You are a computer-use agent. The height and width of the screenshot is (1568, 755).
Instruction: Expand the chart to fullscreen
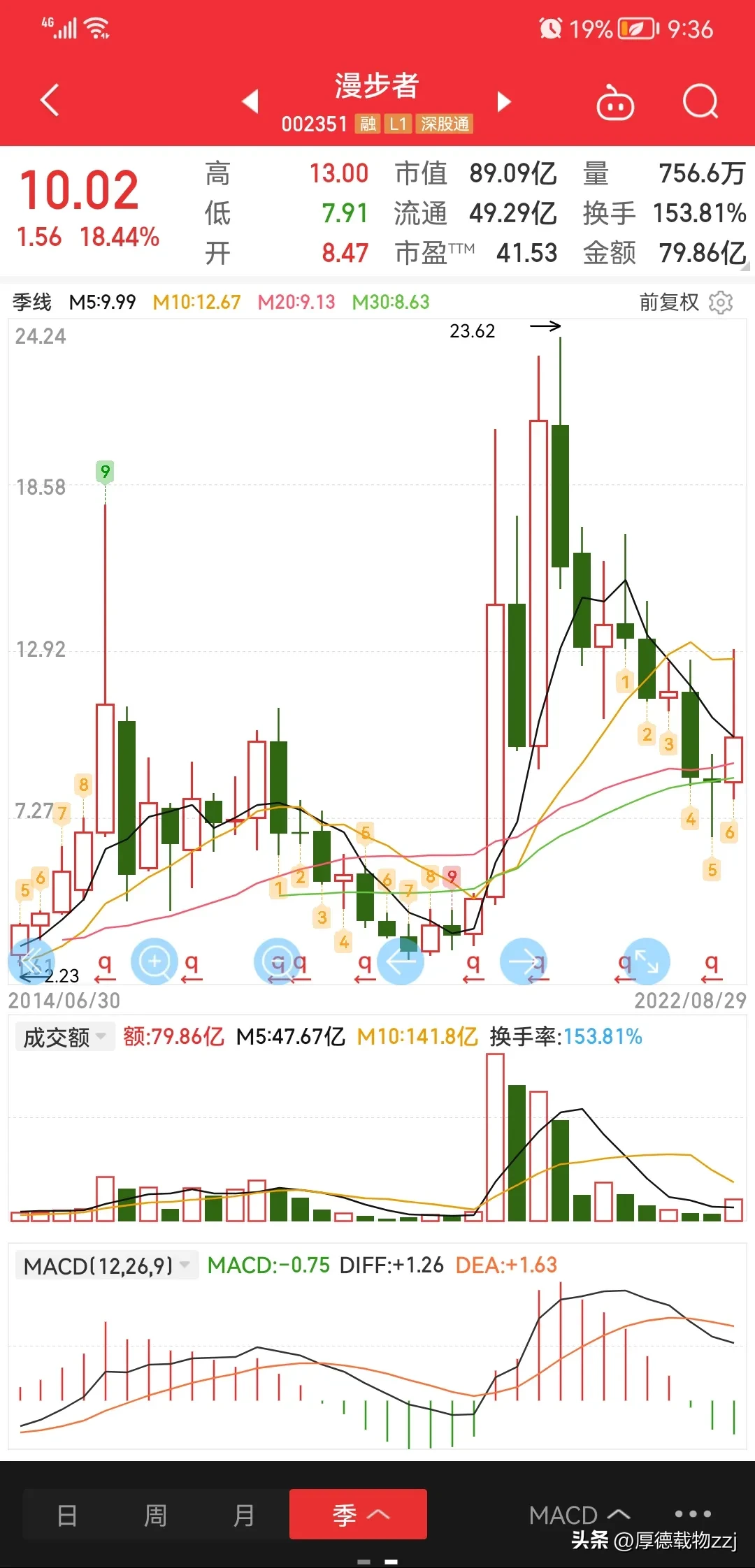click(x=647, y=961)
